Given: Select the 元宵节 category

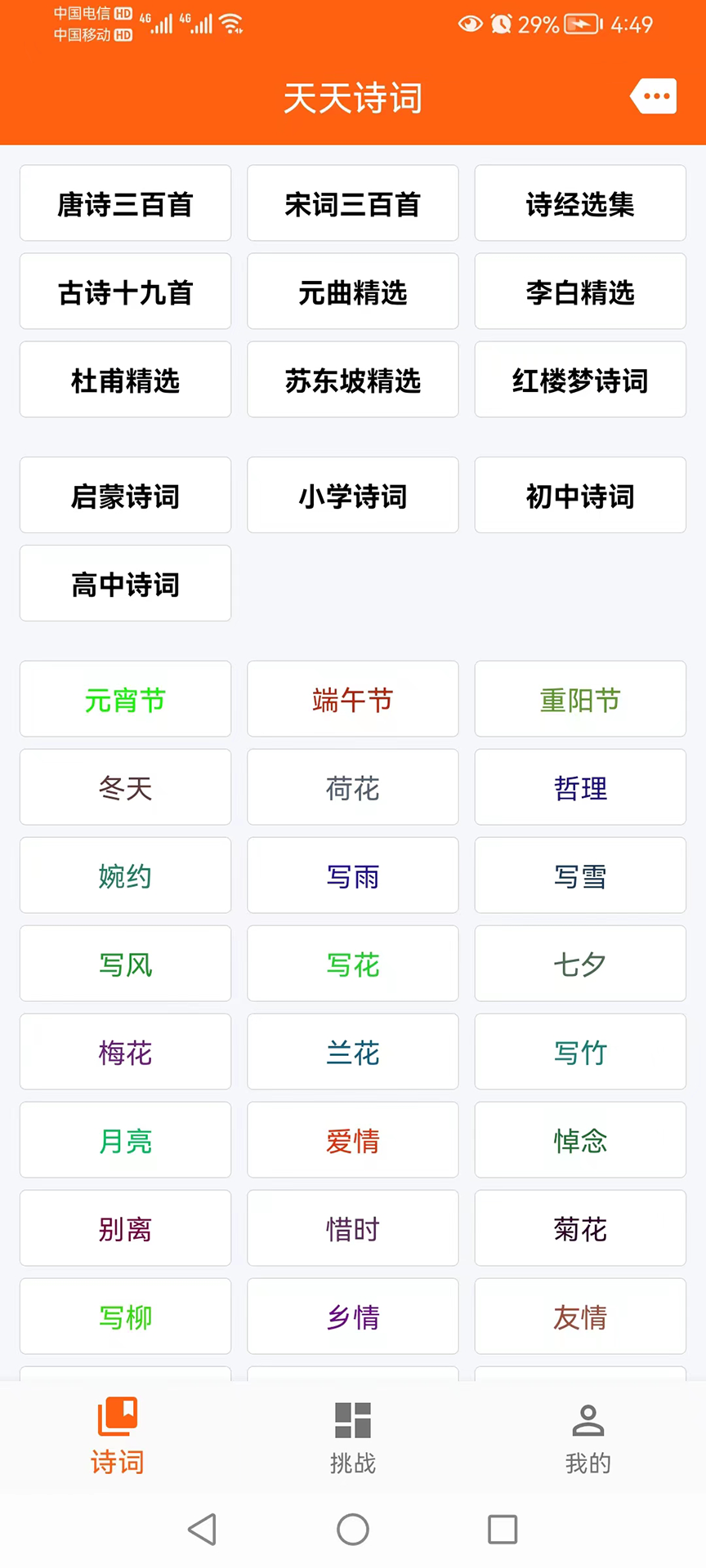Looking at the screenshot, I should [125, 699].
